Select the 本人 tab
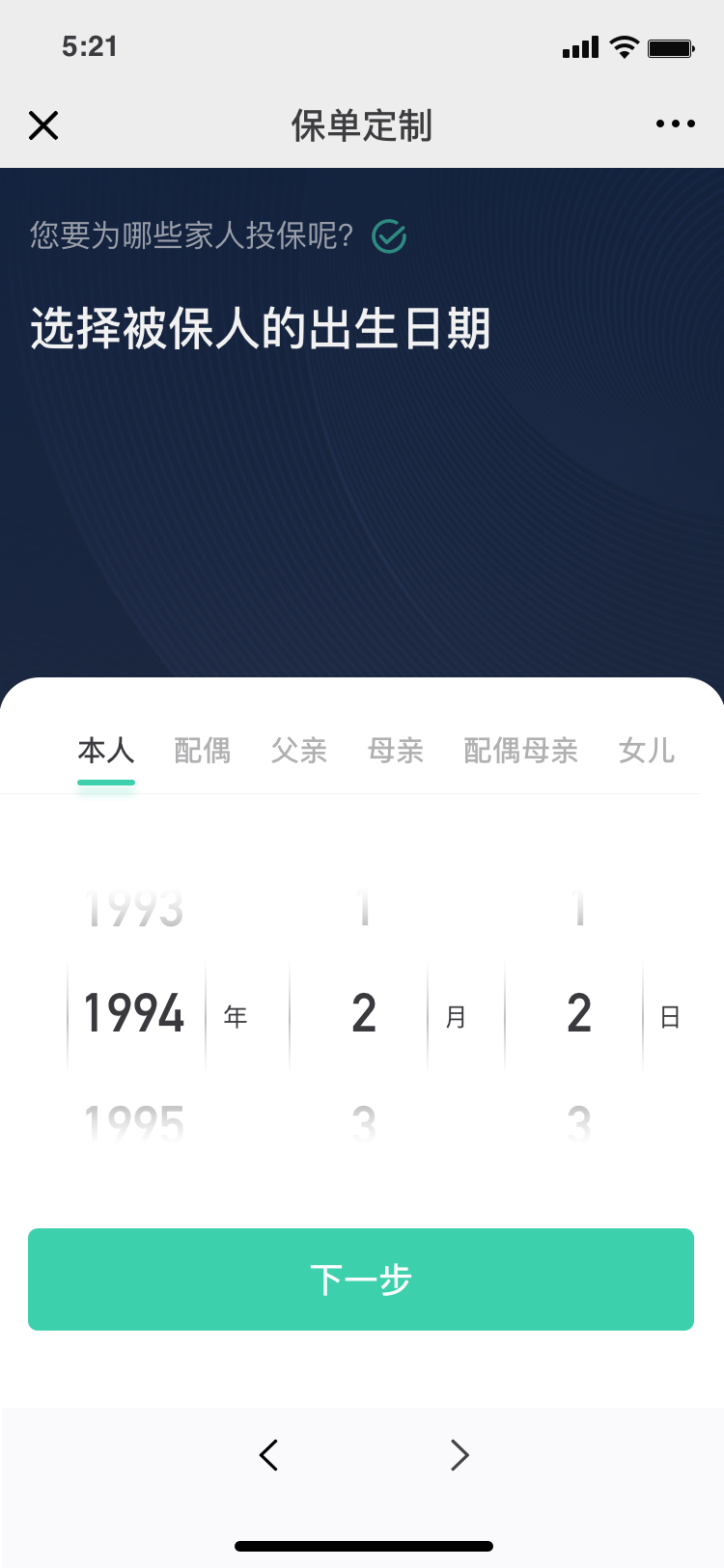This screenshot has height=1568, width=724. pyautogui.click(x=106, y=751)
